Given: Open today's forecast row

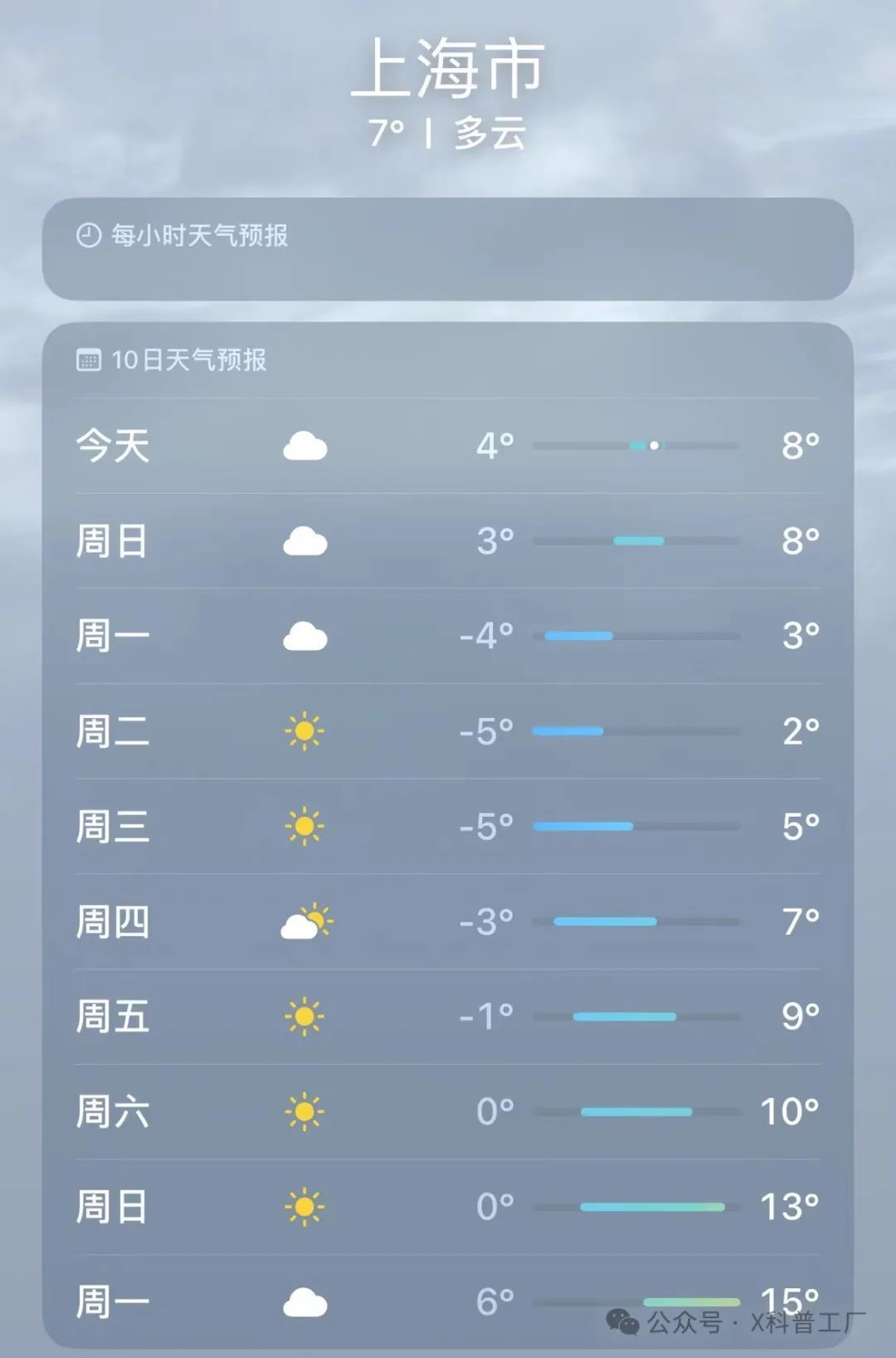Looking at the screenshot, I should click(x=448, y=446).
